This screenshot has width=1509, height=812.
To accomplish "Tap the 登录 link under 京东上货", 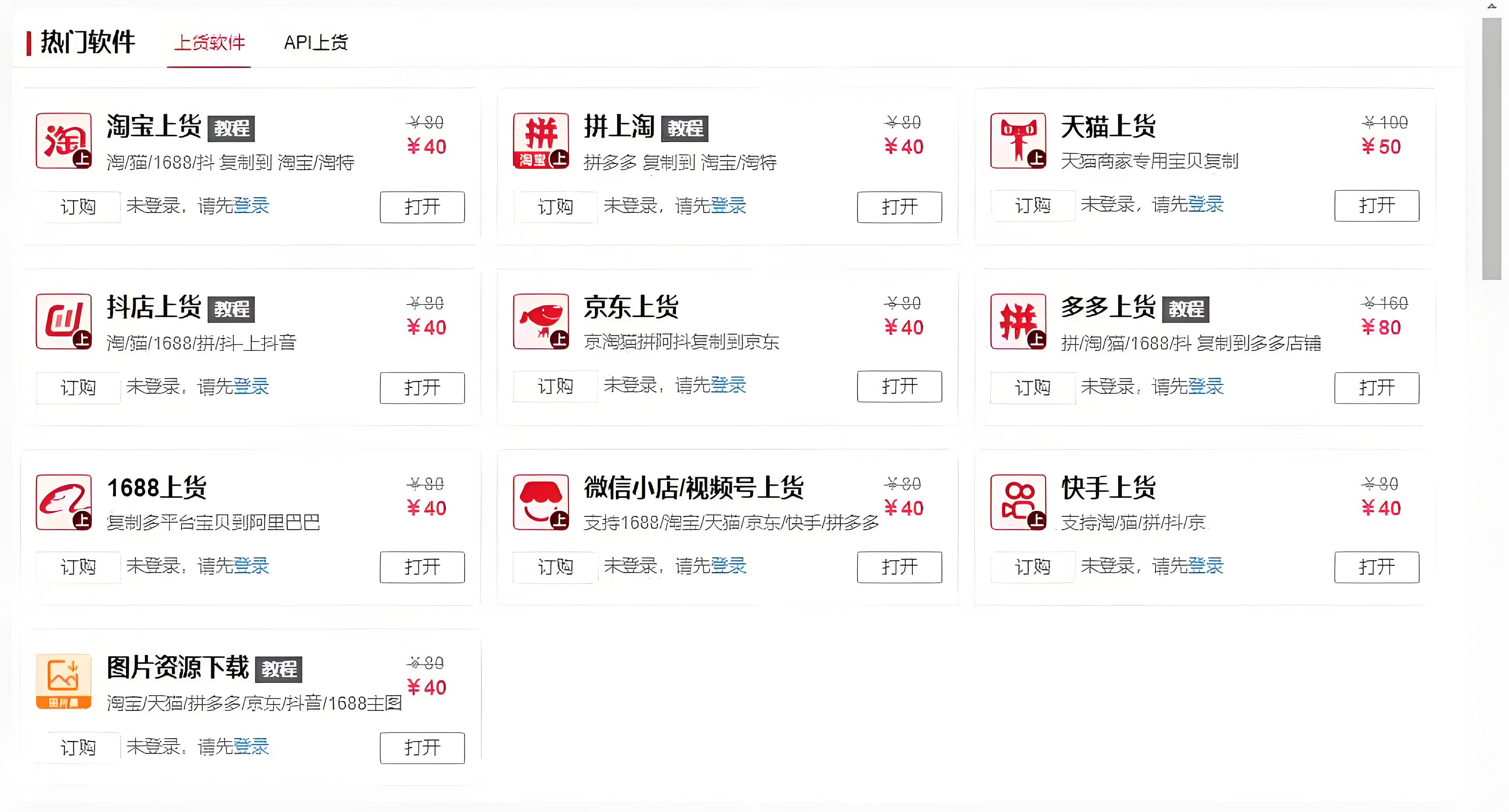I will pyautogui.click(x=728, y=385).
